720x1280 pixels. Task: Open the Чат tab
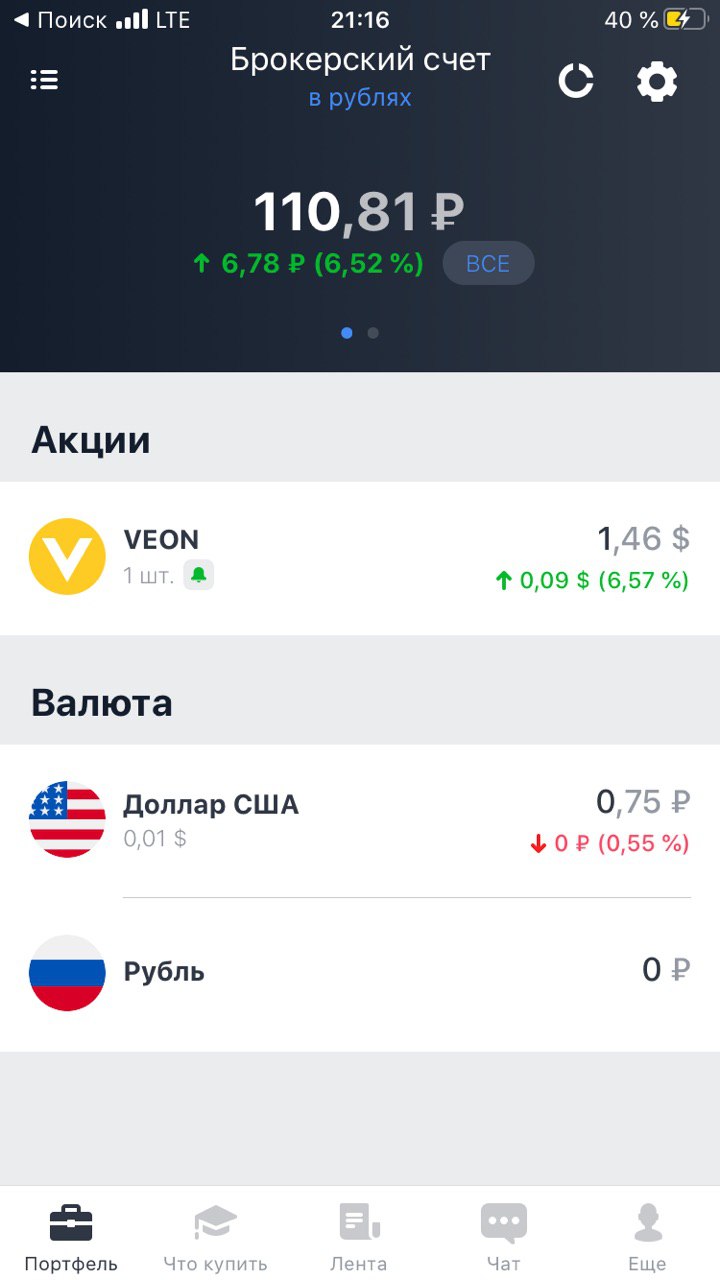point(503,1236)
